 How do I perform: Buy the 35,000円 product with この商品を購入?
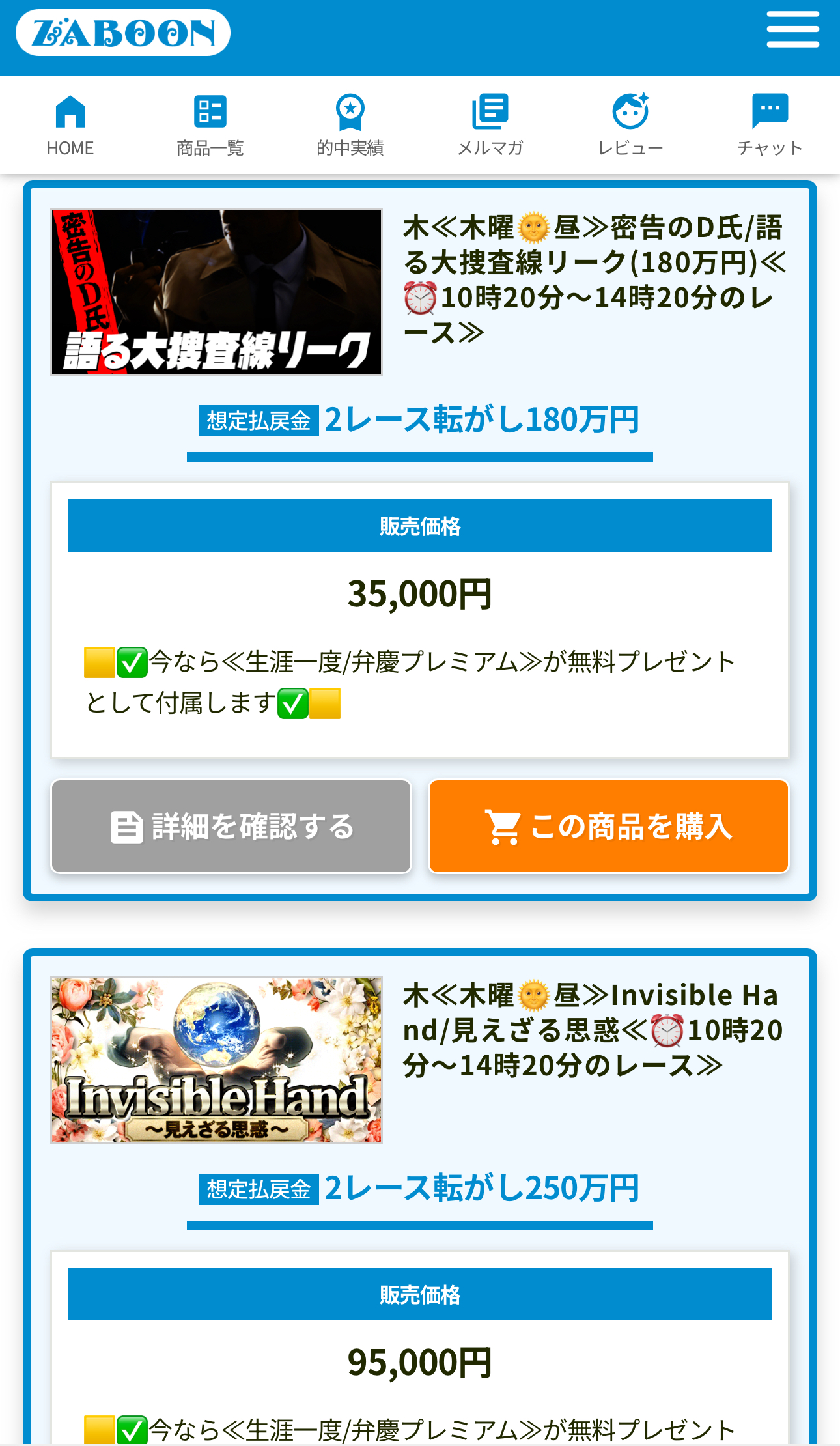(x=609, y=826)
